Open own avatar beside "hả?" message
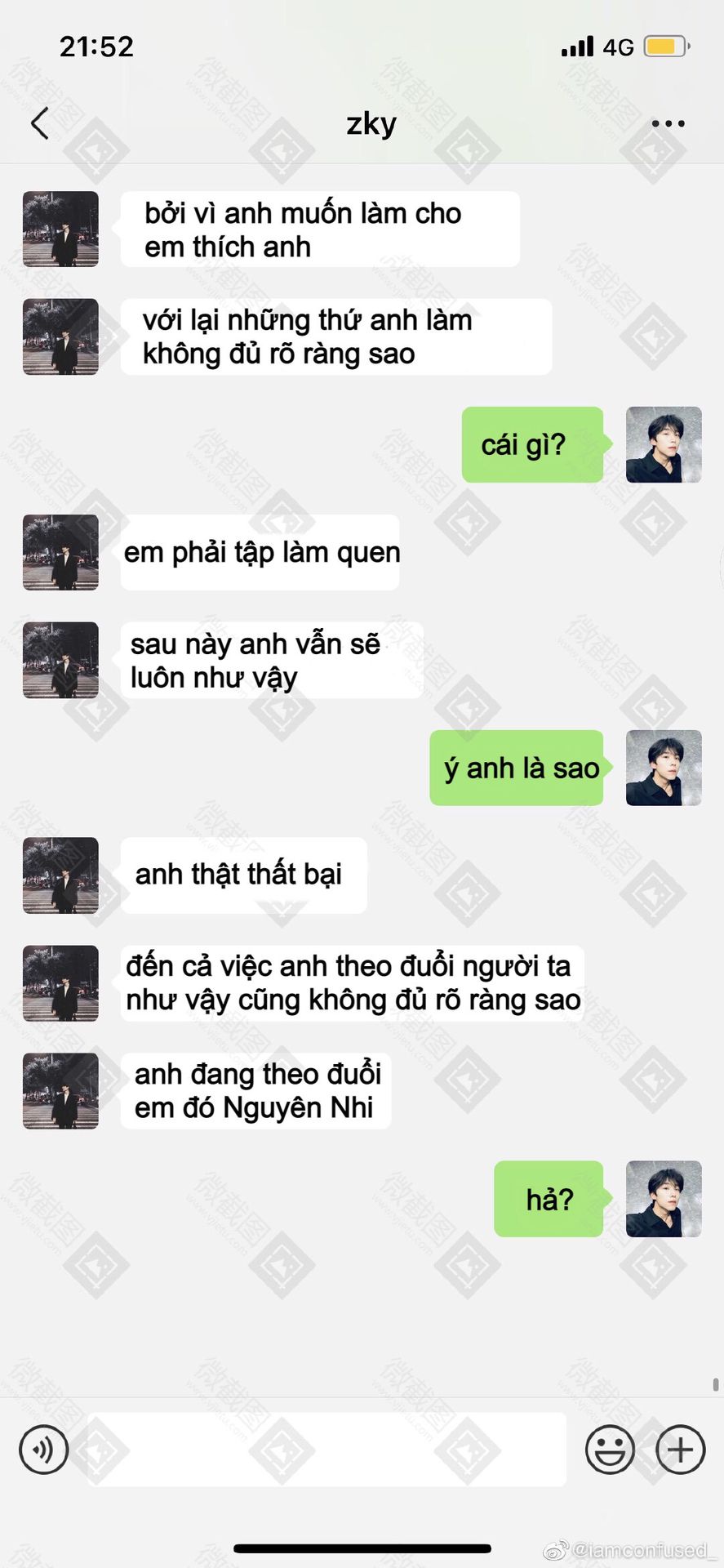This screenshot has width=724, height=1568. [663, 1199]
